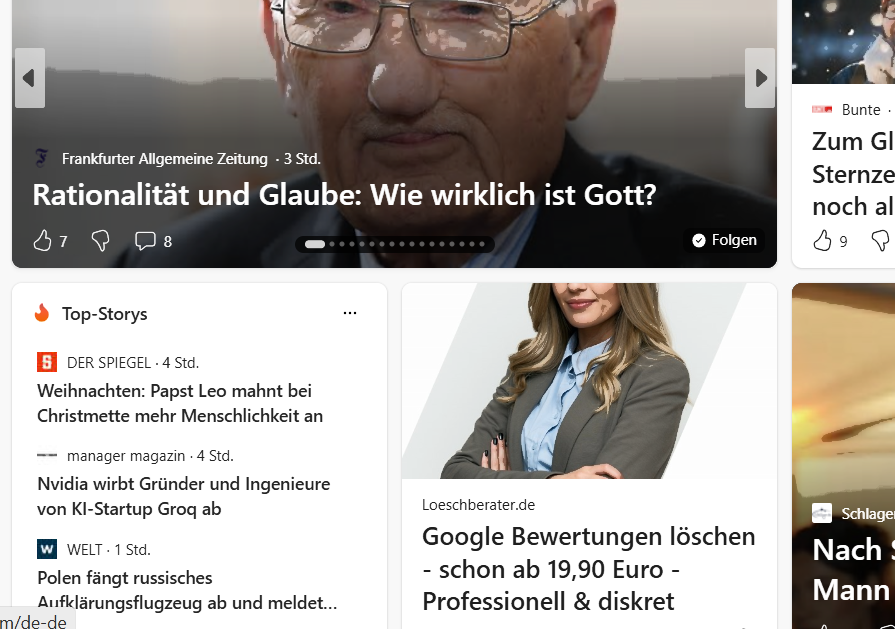The width and height of the screenshot is (895, 629).
Task: Tap the carousel page indicator dots
Action: tap(394, 244)
